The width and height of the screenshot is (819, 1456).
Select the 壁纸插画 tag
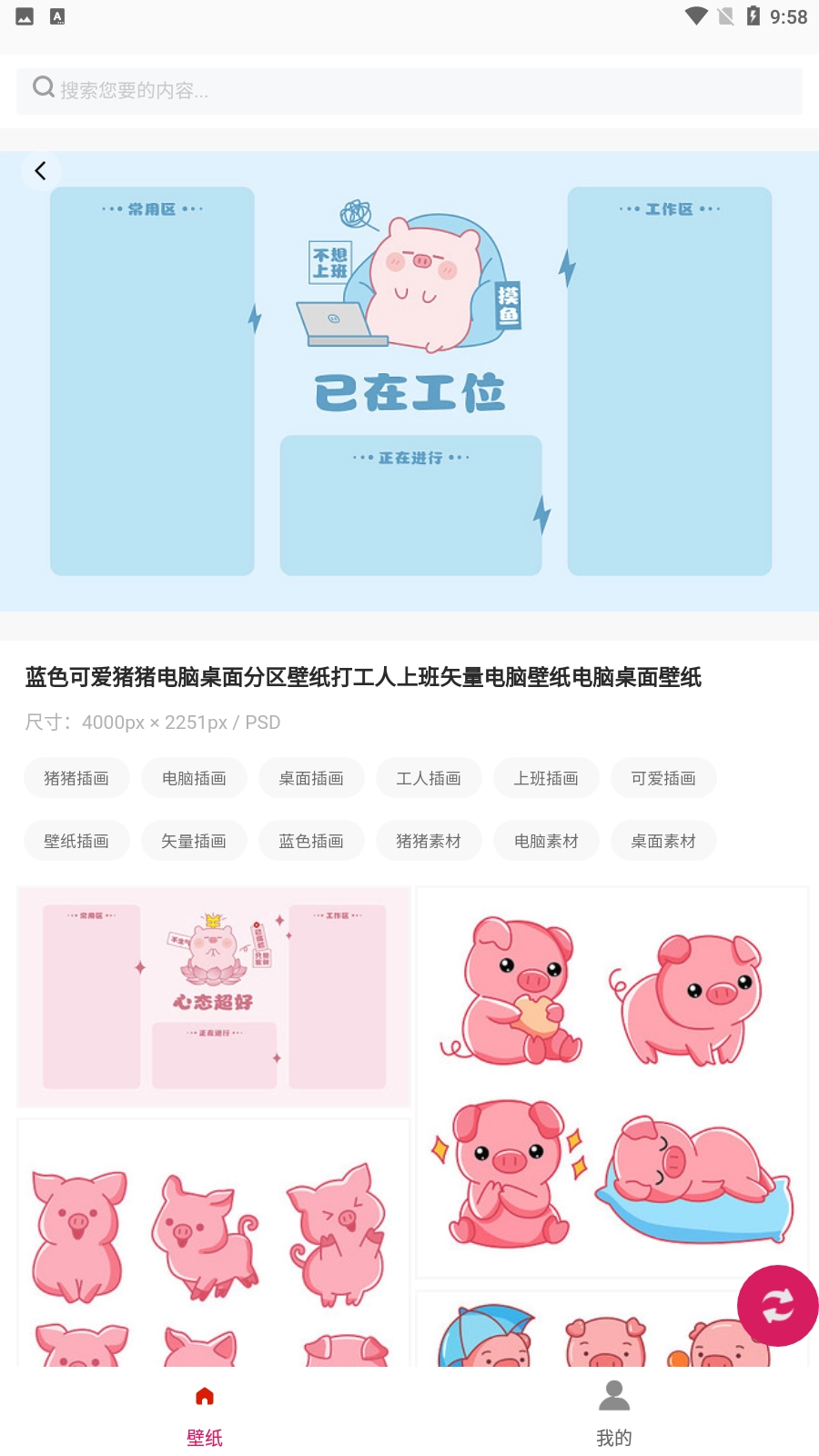point(76,841)
